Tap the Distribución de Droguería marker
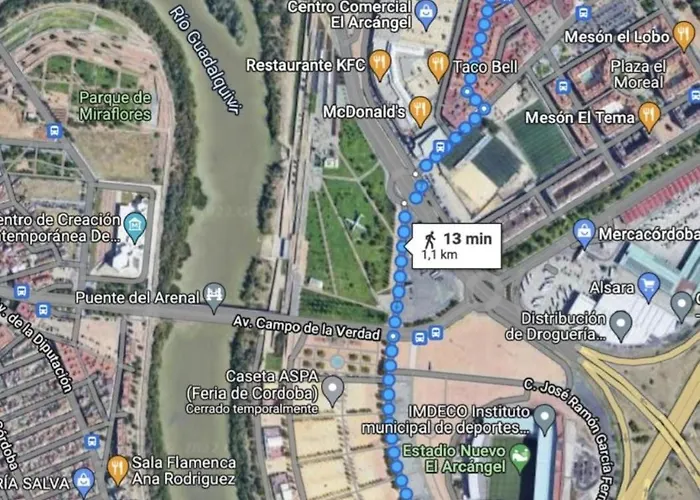The image size is (700, 500). tap(621, 325)
